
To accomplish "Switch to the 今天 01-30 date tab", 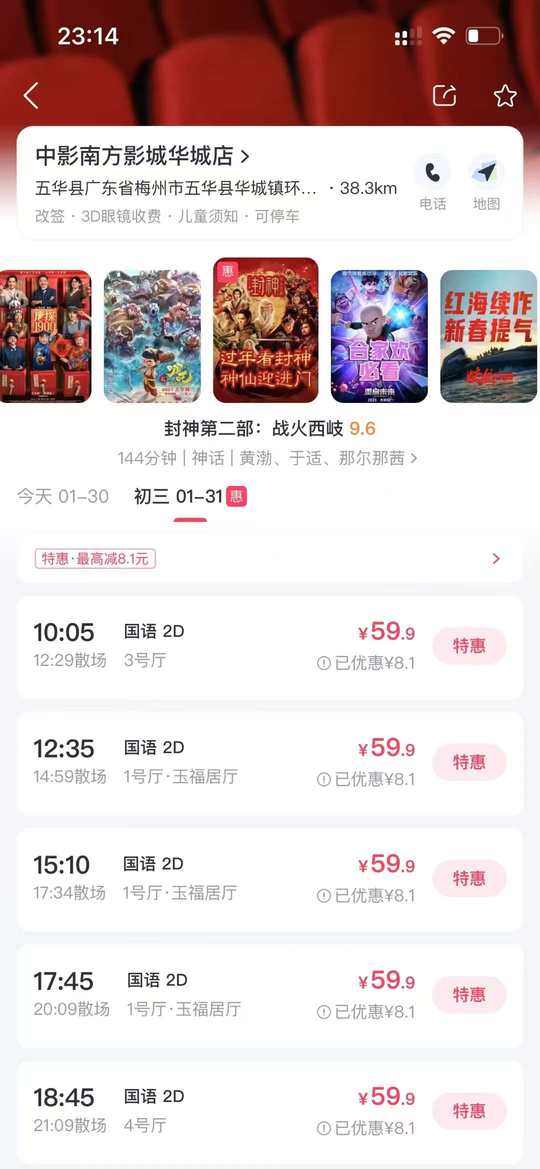I will click(x=63, y=497).
